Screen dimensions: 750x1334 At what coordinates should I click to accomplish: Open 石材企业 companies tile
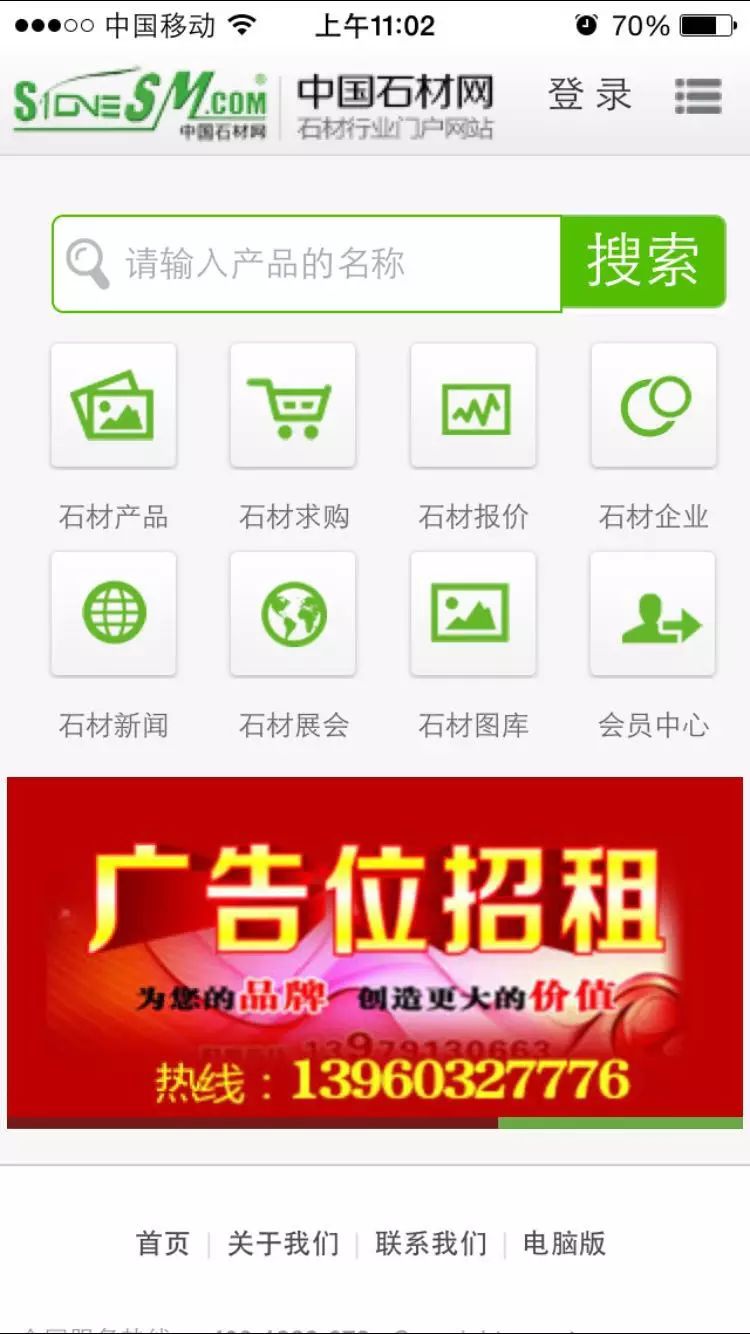click(x=653, y=406)
